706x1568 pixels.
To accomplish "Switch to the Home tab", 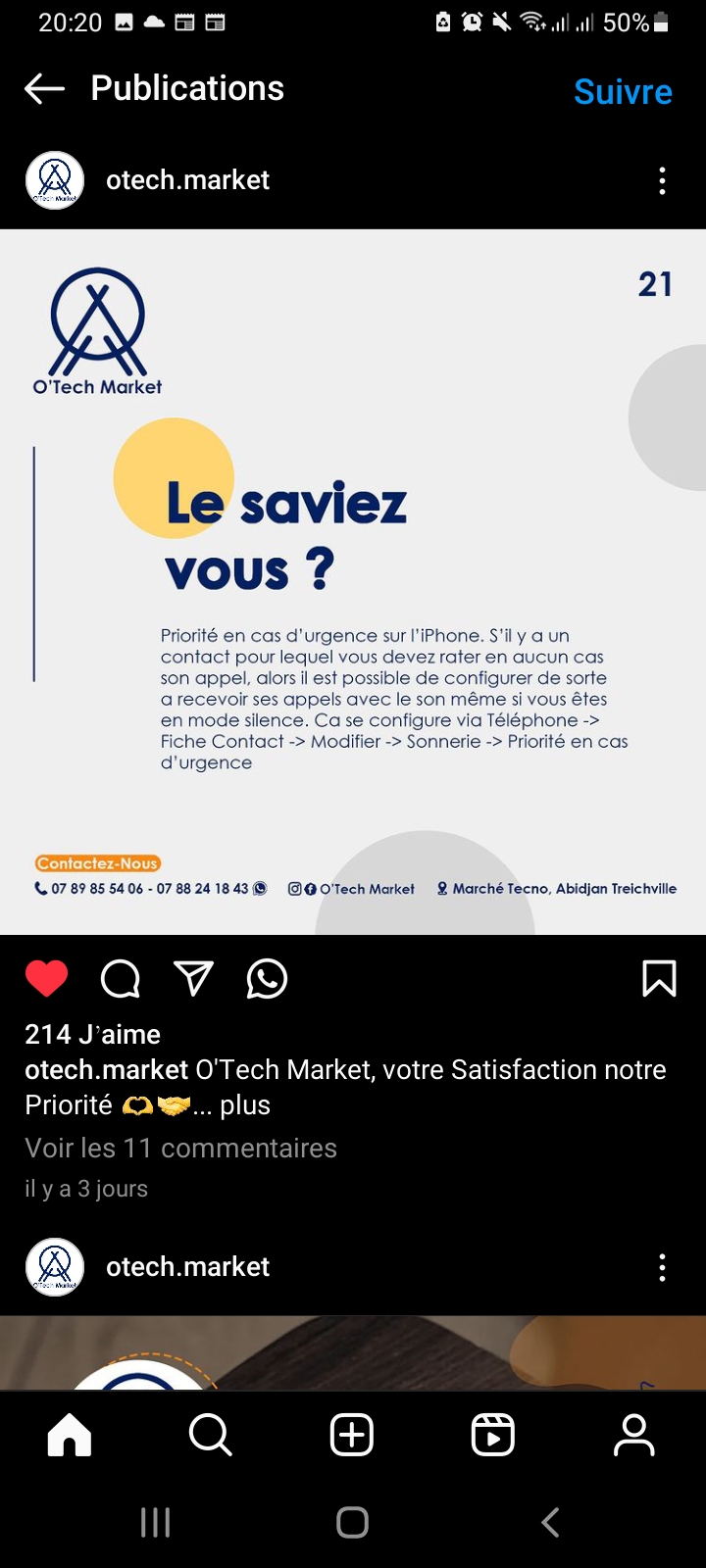I will tap(70, 1436).
